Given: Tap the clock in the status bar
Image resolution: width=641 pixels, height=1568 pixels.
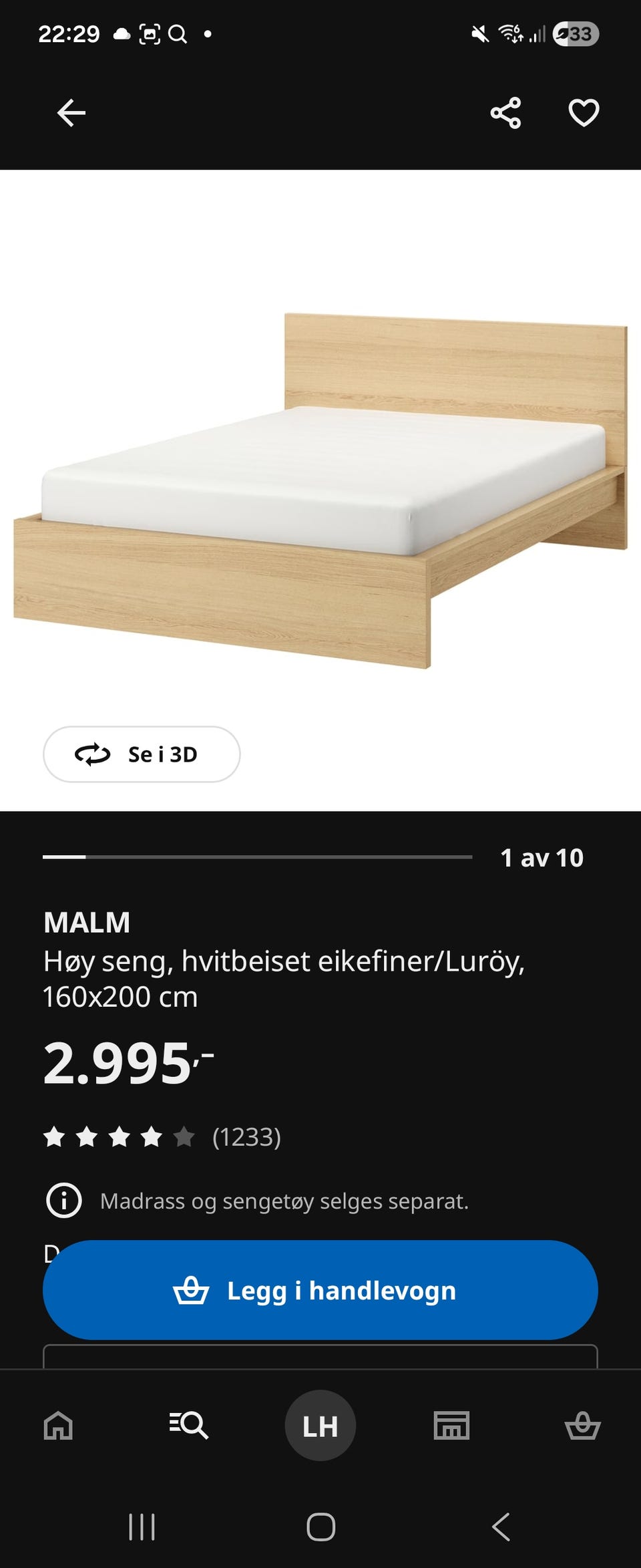Looking at the screenshot, I should (x=69, y=33).
